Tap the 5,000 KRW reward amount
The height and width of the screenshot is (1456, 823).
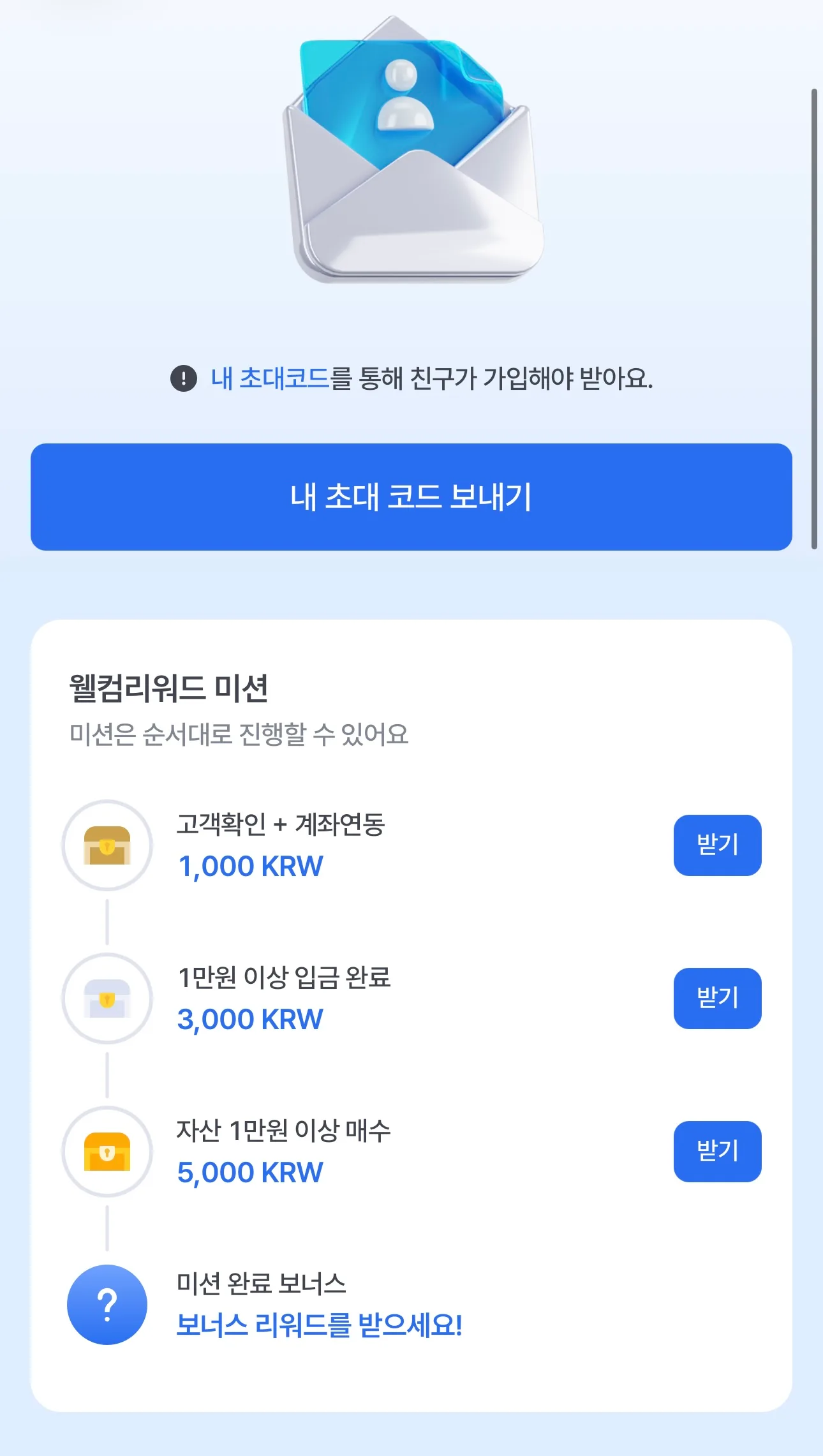tap(249, 1172)
